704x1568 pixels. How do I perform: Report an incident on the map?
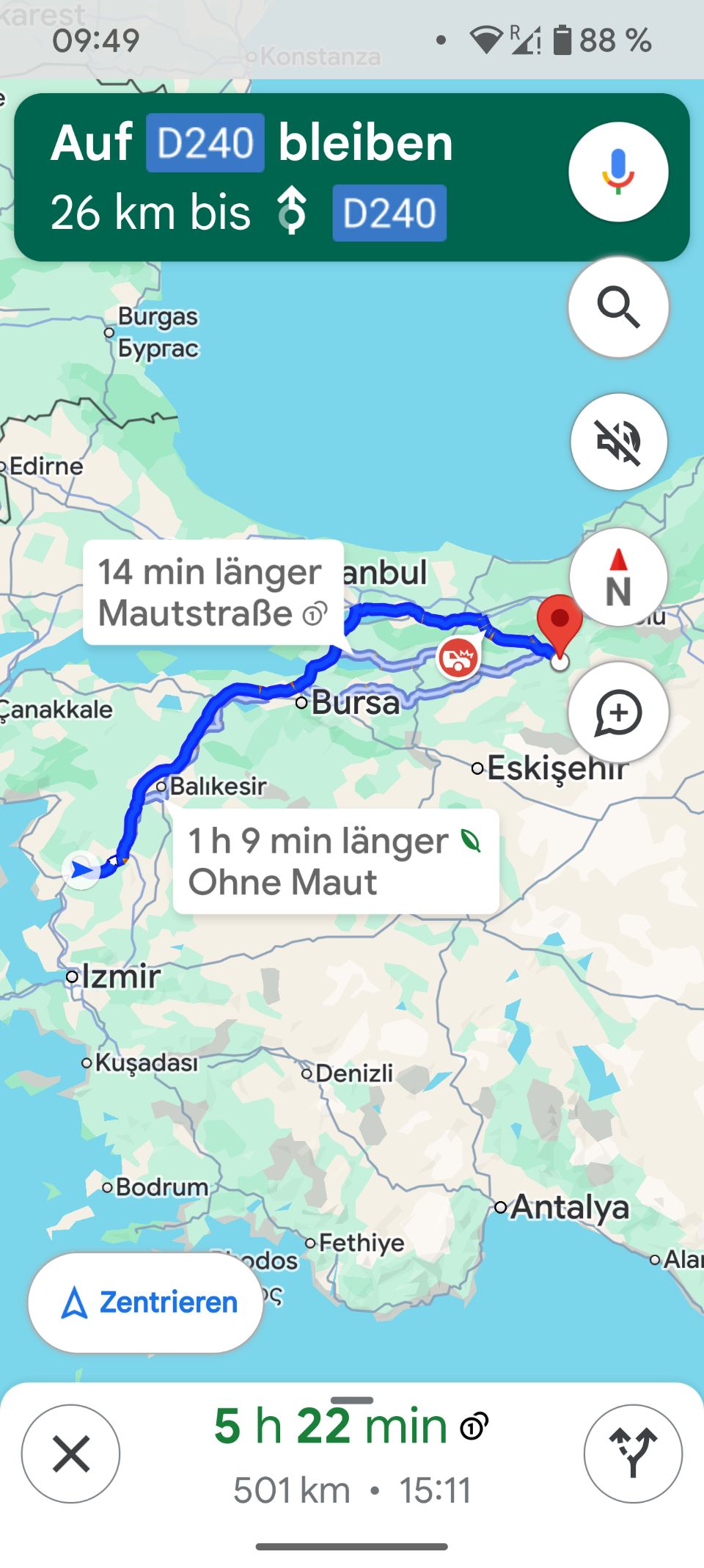pyautogui.click(x=618, y=712)
